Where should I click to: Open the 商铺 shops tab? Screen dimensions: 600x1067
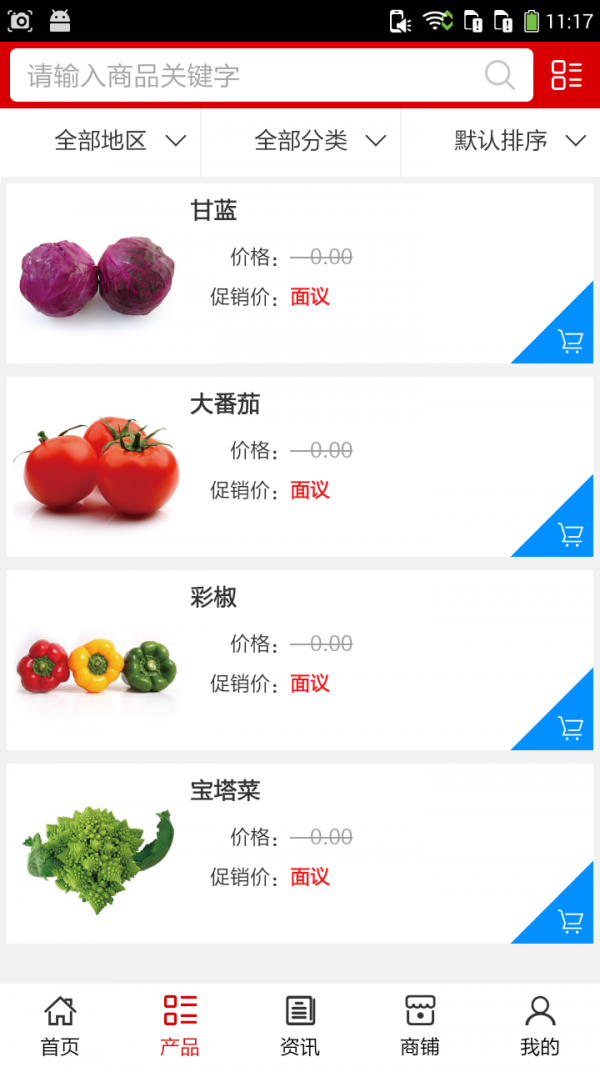coord(420,1025)
